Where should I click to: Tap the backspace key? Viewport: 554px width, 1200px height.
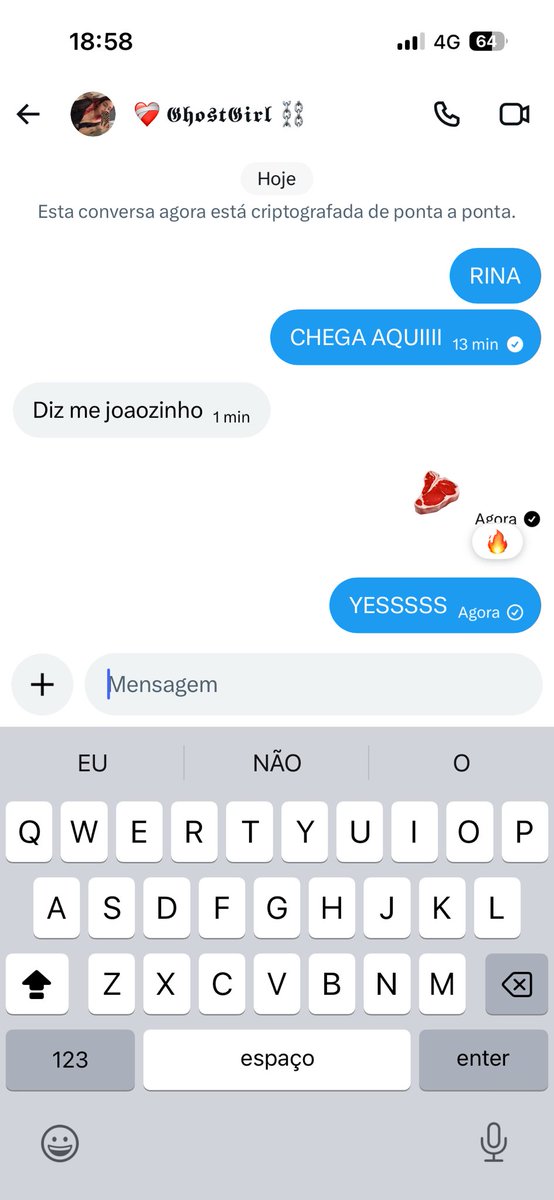516,985
